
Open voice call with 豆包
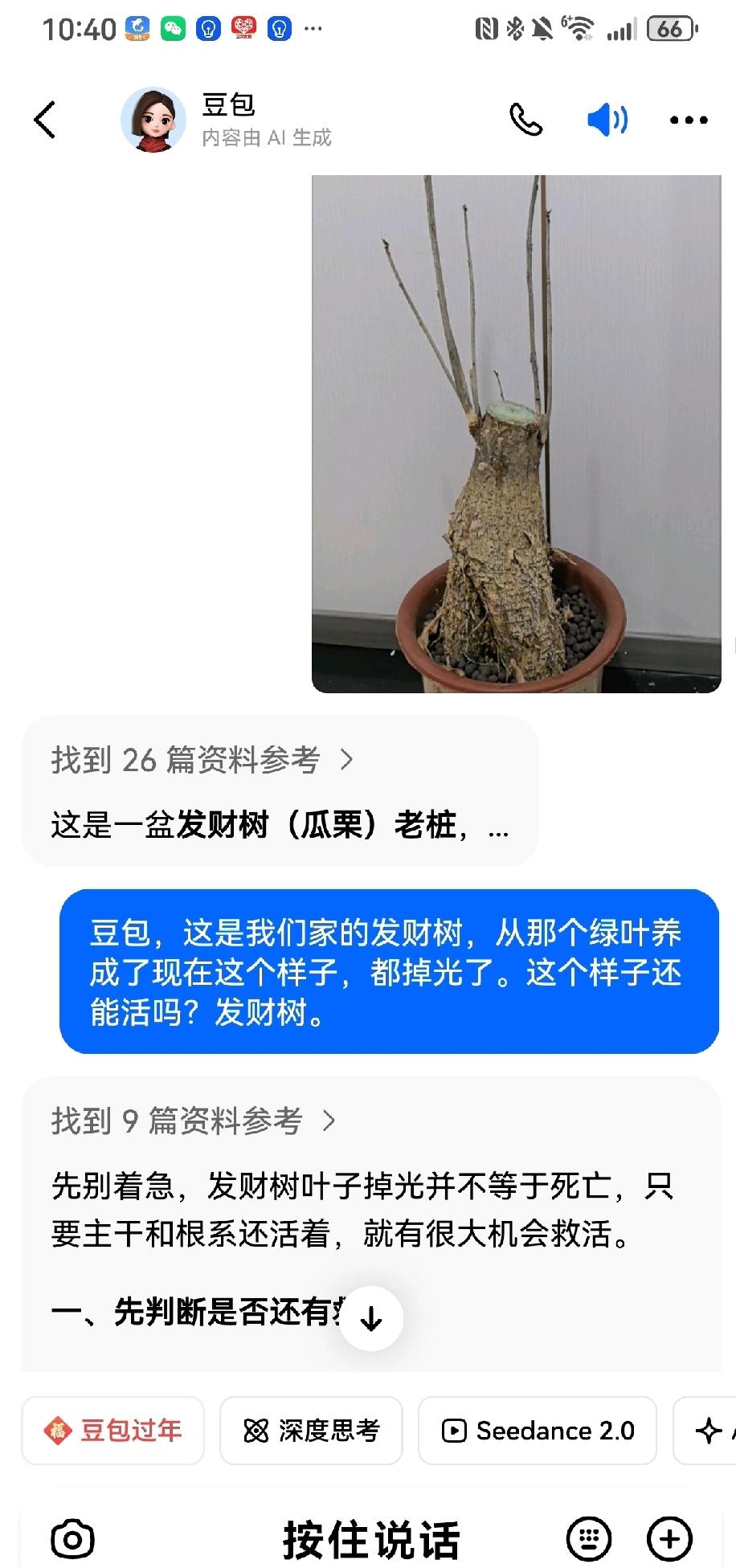coord(527,118)
